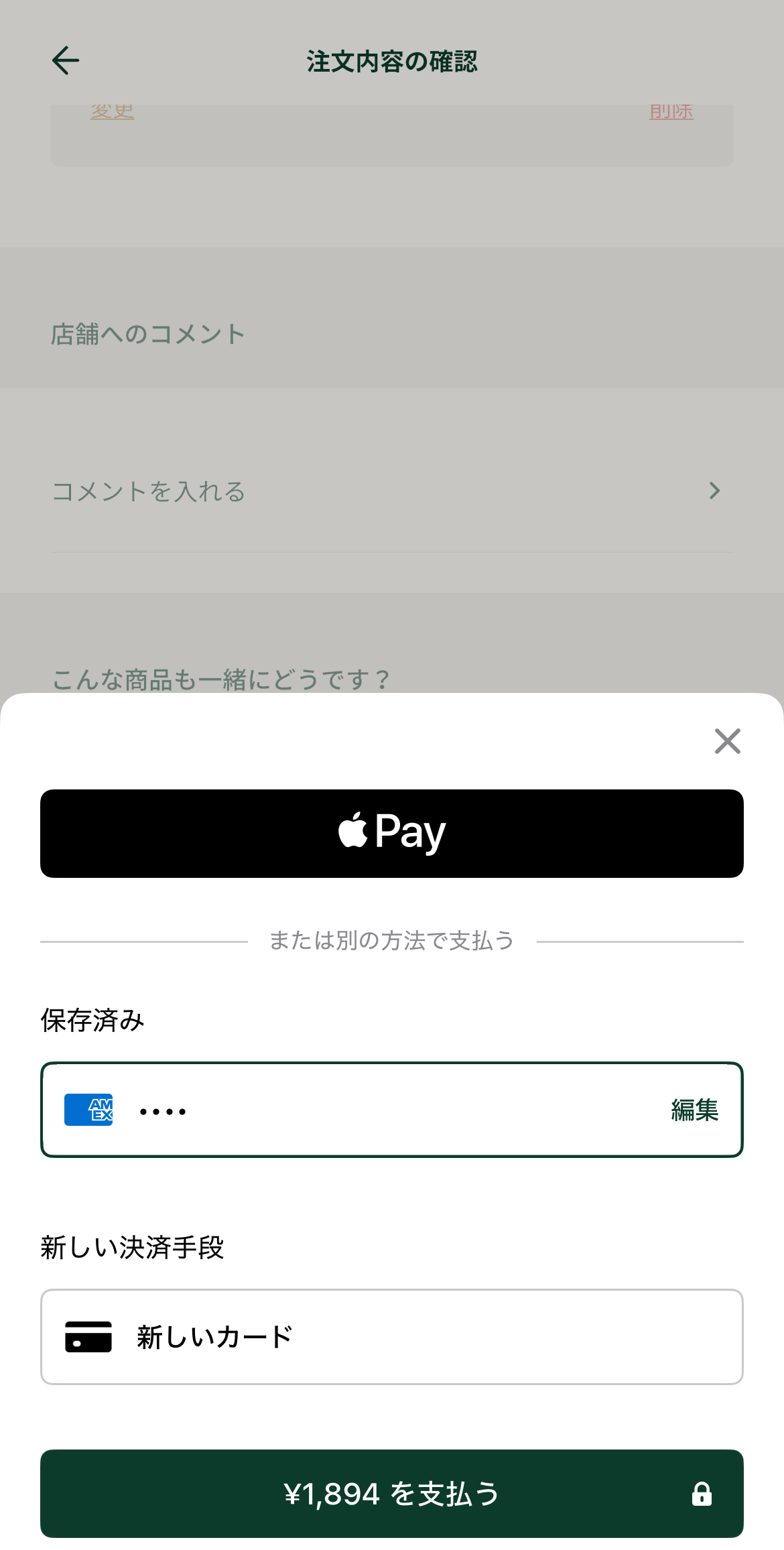Select the saved Amex card
Screen dimensions: 784x1550
point(335,1110)
